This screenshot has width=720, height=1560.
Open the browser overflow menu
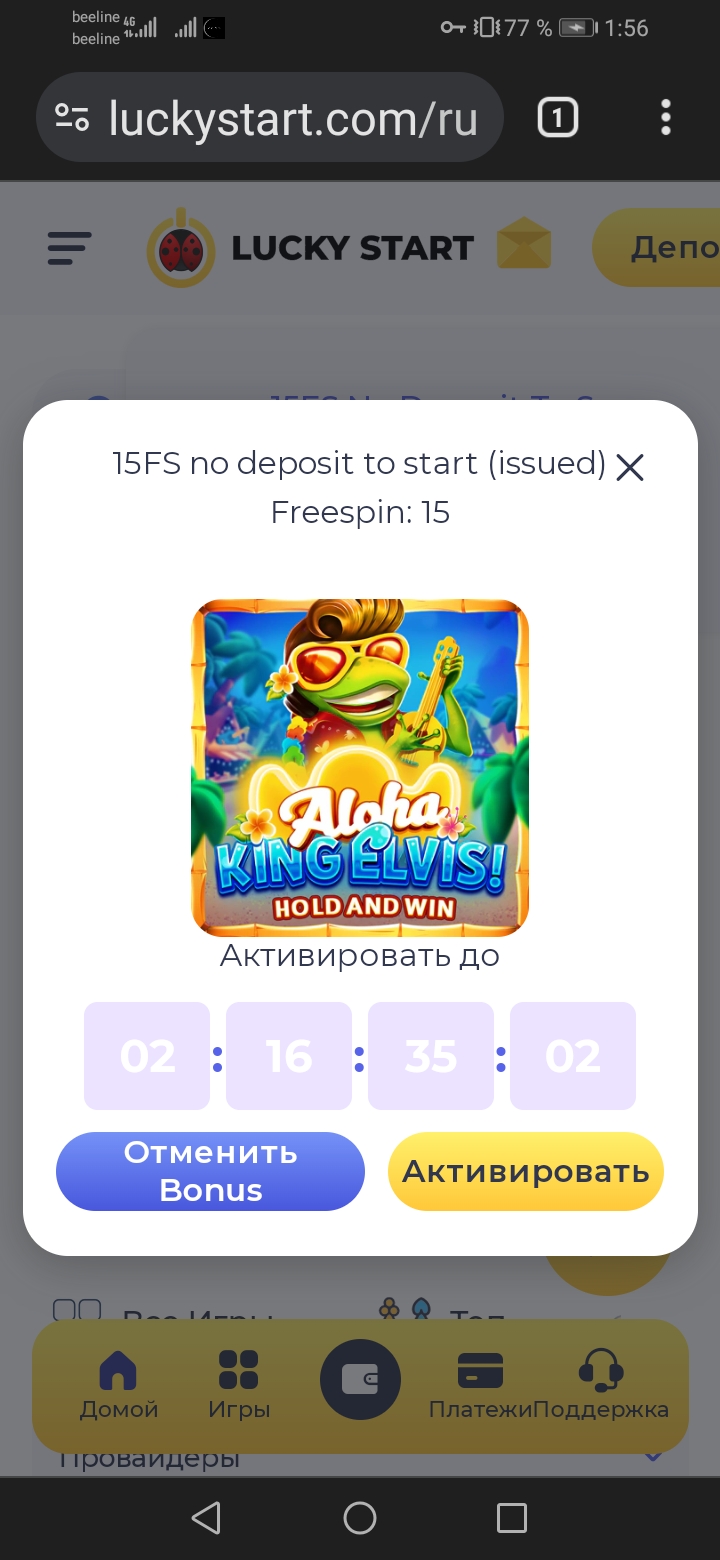pyautogui.click(x=666, y=119)
